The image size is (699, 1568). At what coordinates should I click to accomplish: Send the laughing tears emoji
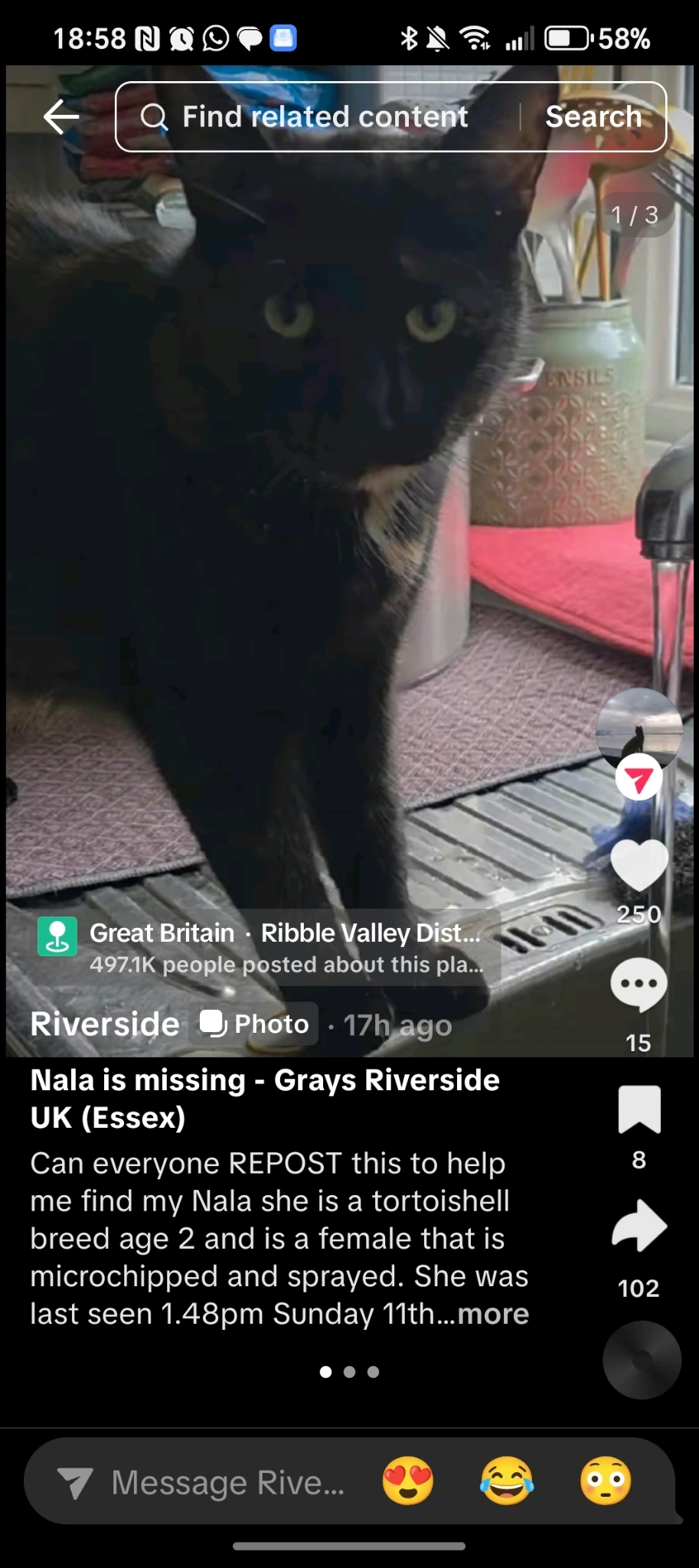(x=507, y=1481)
